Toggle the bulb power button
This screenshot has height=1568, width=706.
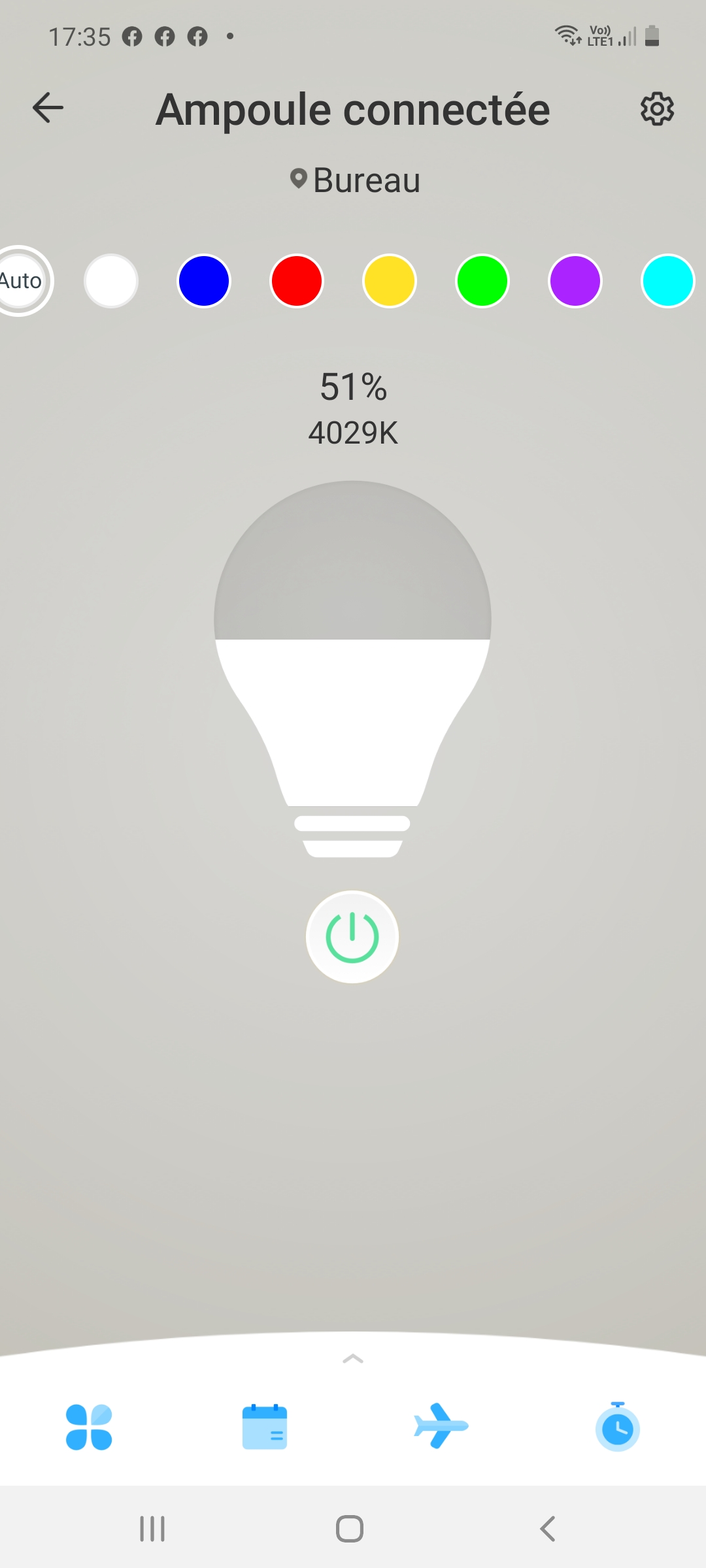tap(352, 937)
